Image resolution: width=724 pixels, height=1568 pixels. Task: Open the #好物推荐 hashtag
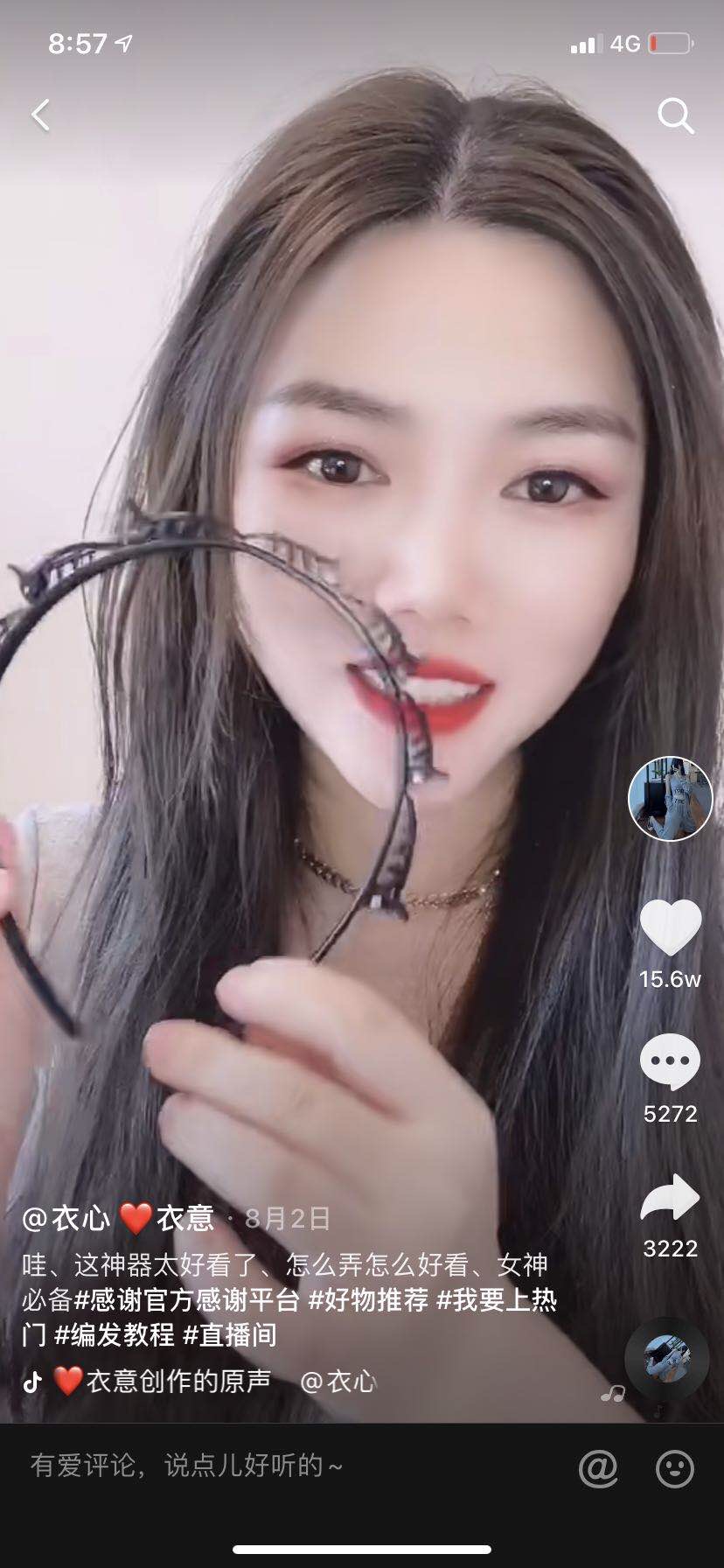point(368,1300)
